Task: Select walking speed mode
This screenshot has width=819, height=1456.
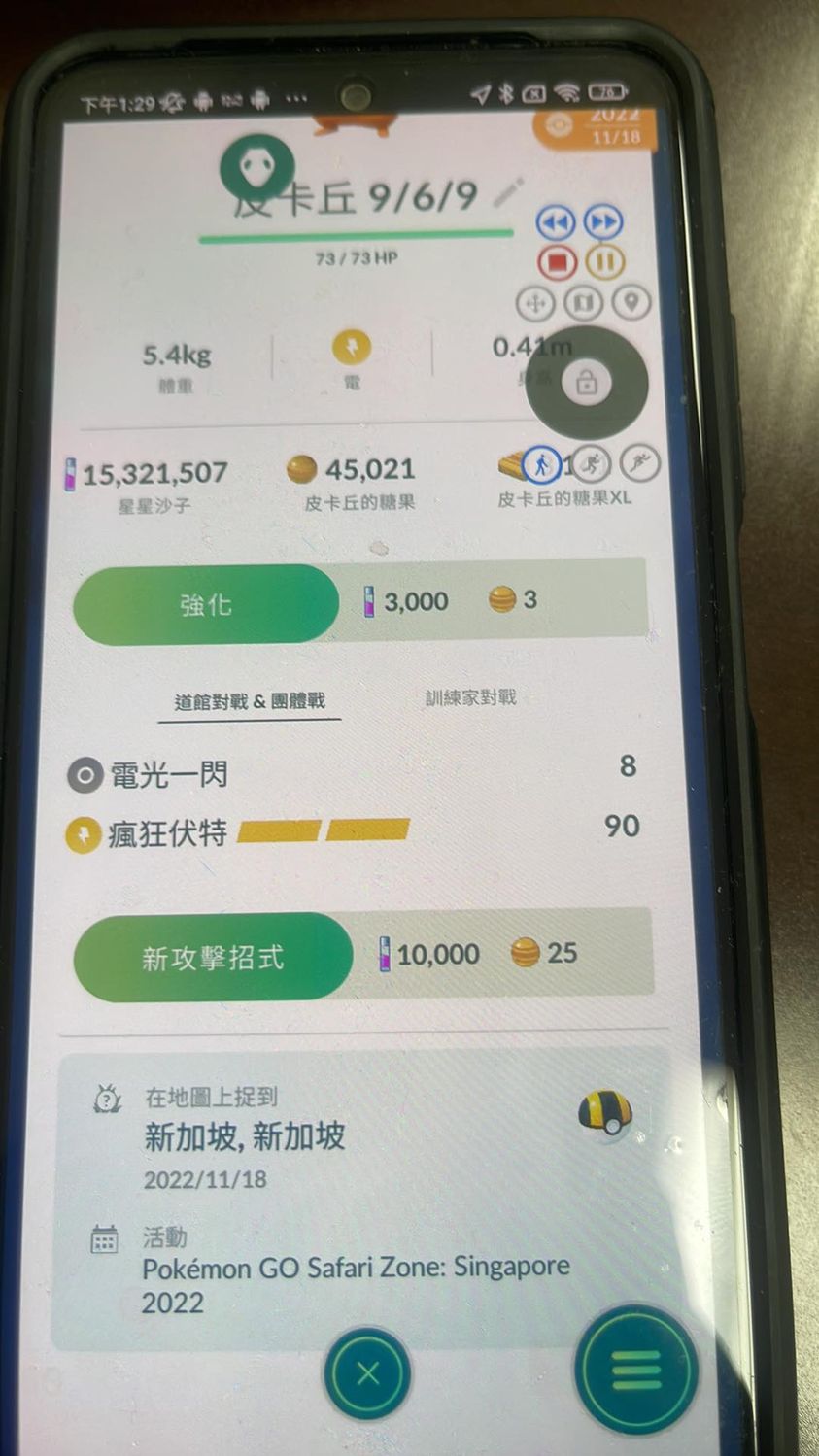Action: [542, 464]
